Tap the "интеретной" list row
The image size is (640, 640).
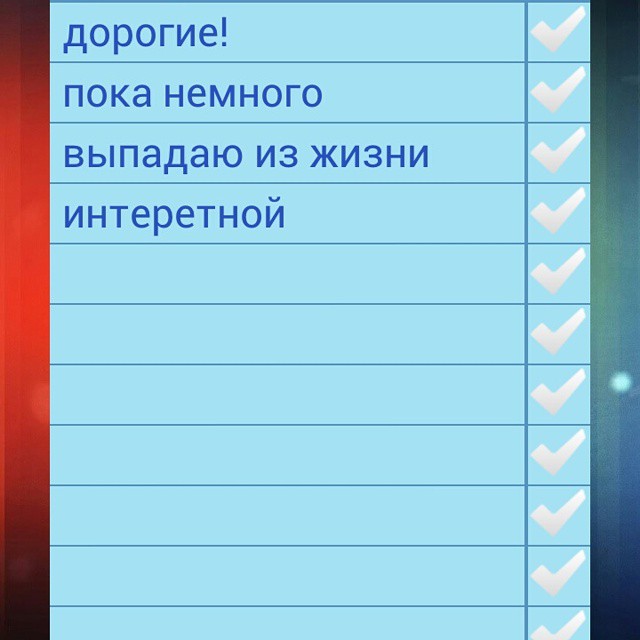click(x=288, y=214)
